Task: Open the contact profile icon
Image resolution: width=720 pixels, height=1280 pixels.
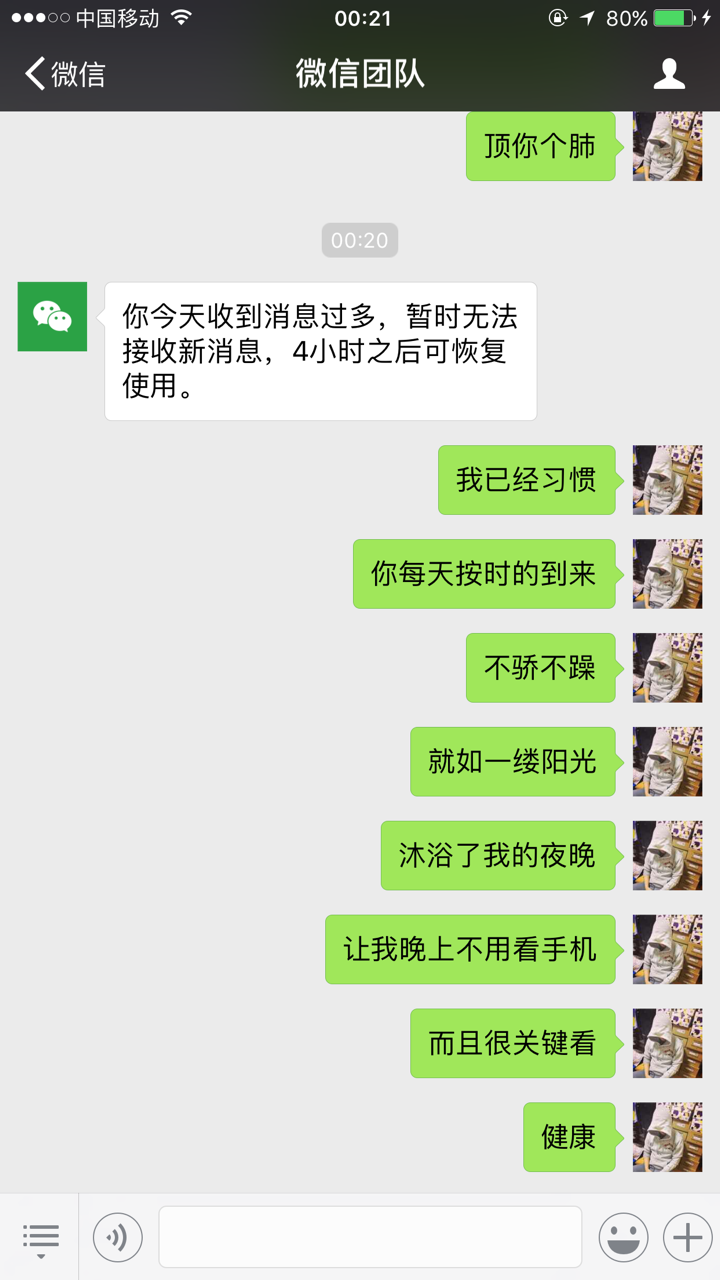Action: [x=669, y=74]
